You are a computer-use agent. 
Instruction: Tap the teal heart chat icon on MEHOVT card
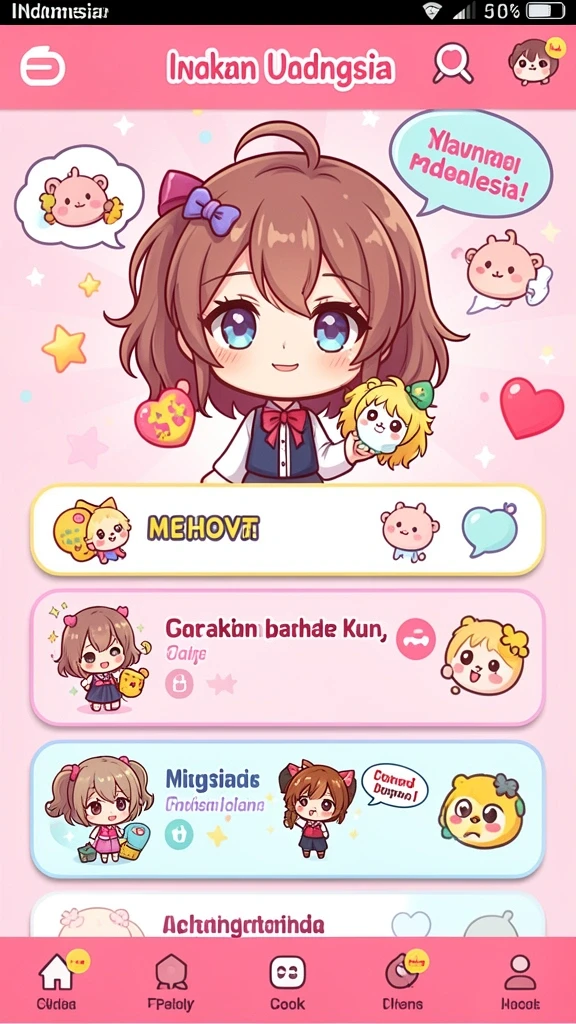(489, 528)
